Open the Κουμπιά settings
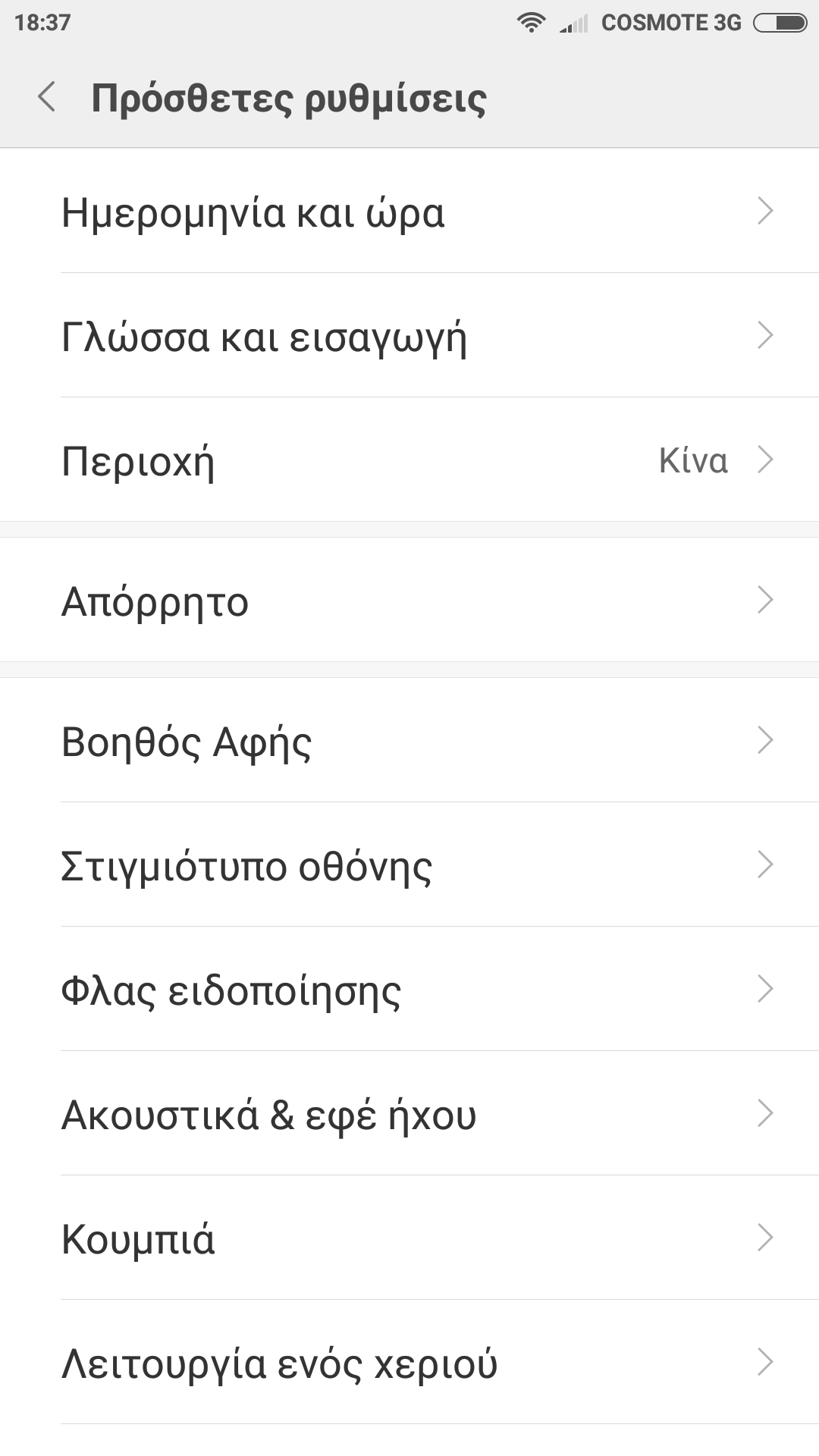Screen dimensions: 819x1456 tap(409, 1238)
